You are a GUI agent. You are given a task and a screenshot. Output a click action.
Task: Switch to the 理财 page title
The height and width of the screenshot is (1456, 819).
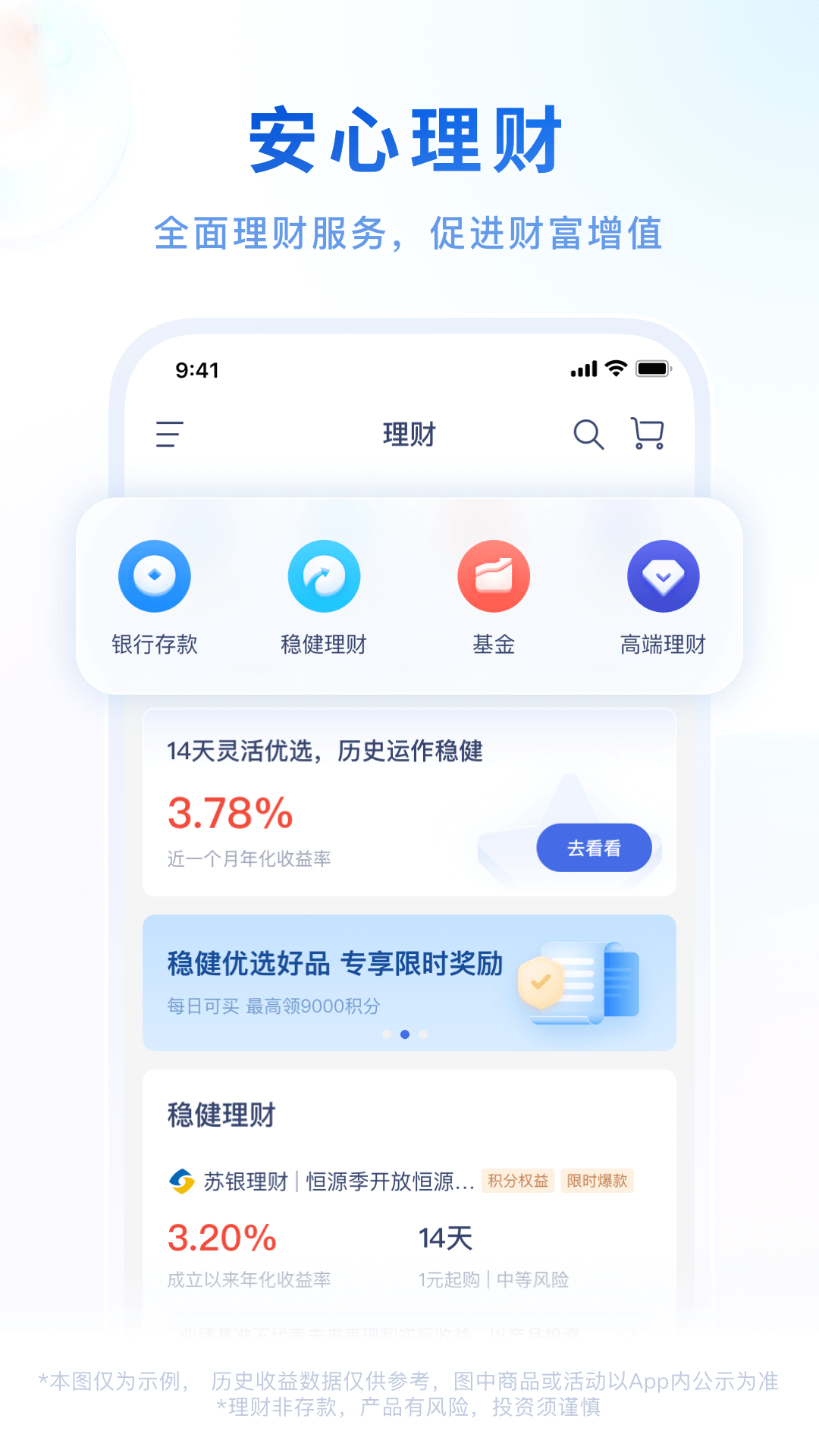409,434
